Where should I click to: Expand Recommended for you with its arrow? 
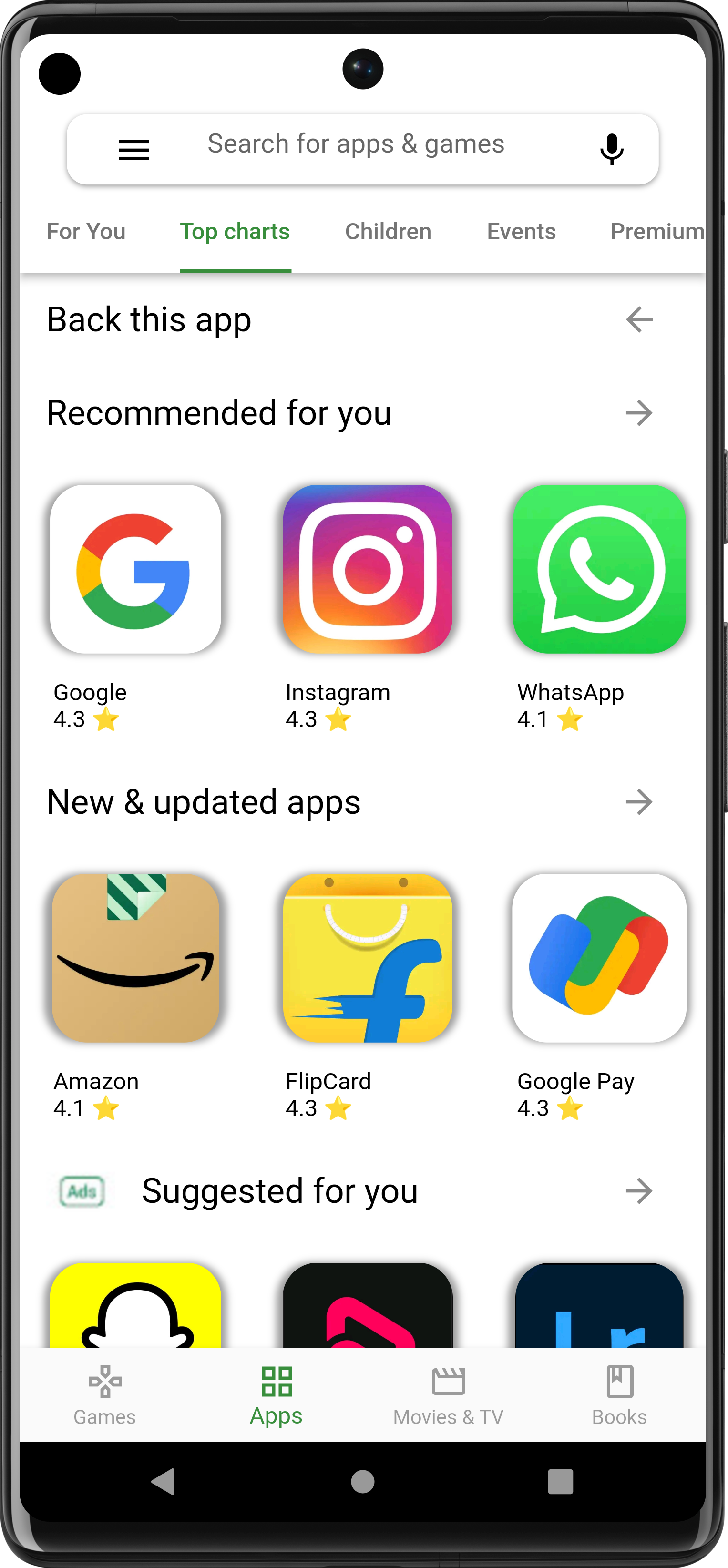(638, 413)
